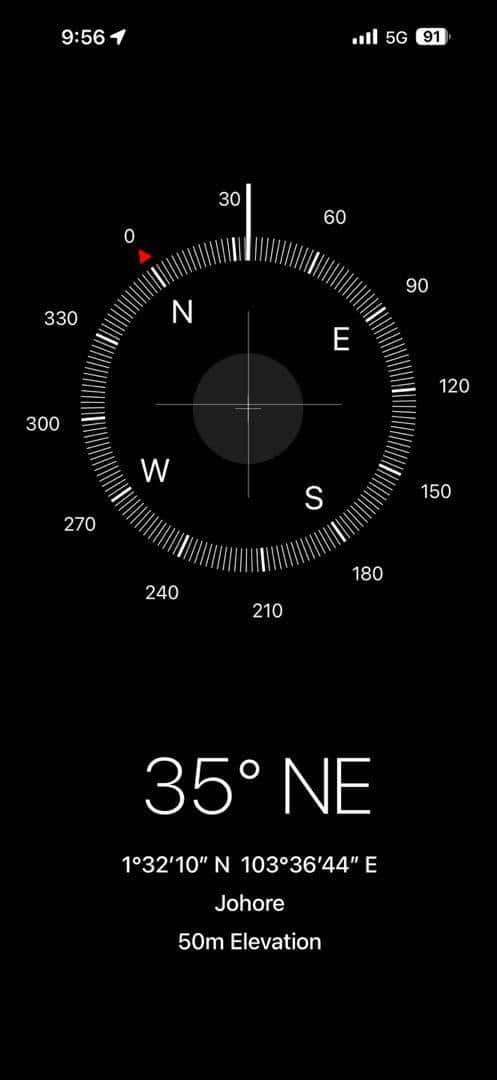Open the 1°32′10″ N coordinates in Maps
497x1080 pixels.
[x=249, y=865]
